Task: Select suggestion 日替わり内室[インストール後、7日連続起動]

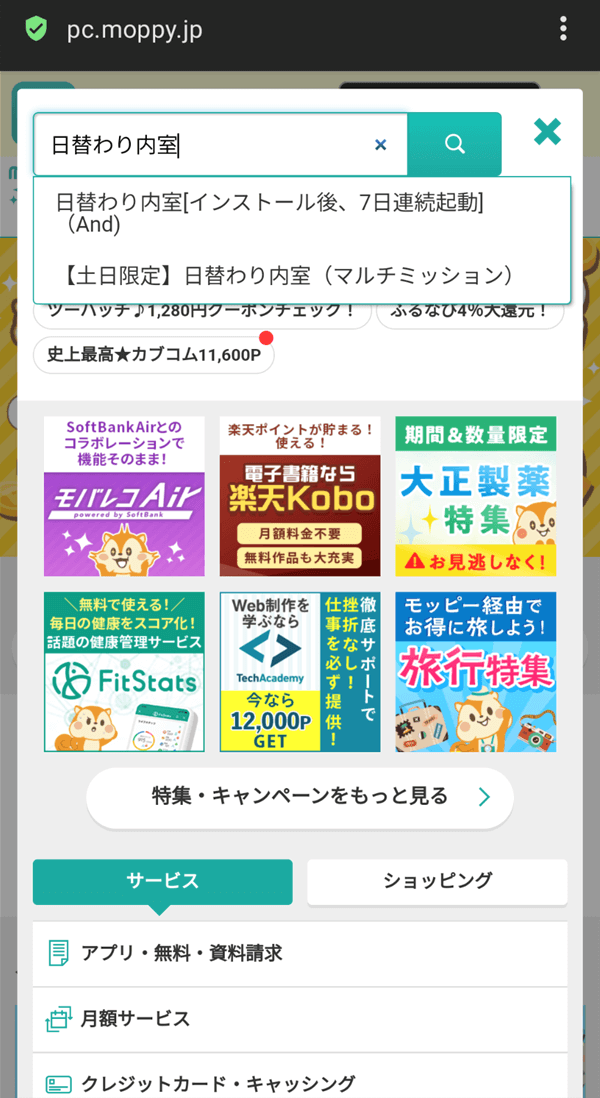Action: tap(270, 213)
